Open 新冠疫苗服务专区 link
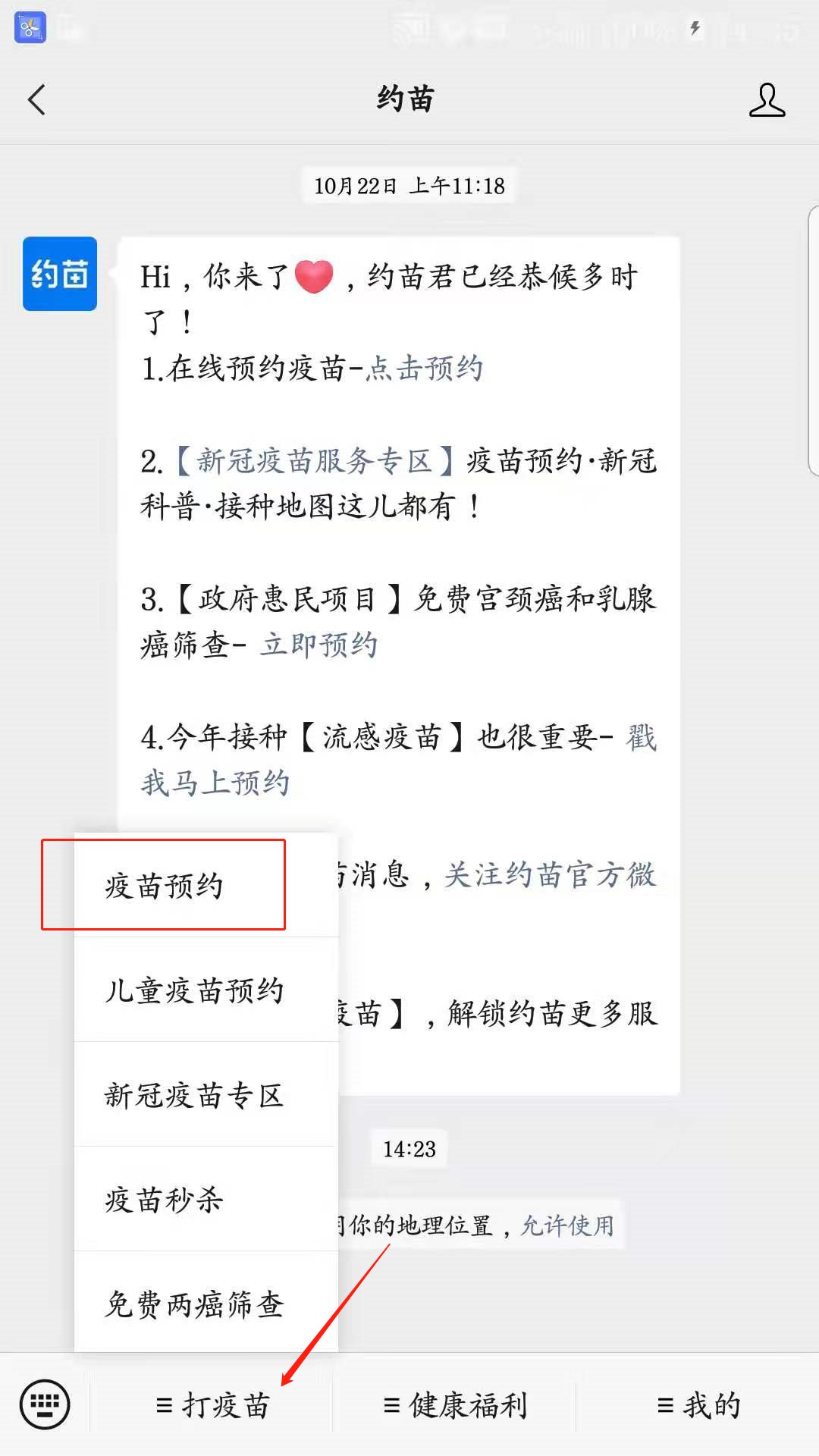819x1456 pixels. pyautogui.click(x=315, y=461)
